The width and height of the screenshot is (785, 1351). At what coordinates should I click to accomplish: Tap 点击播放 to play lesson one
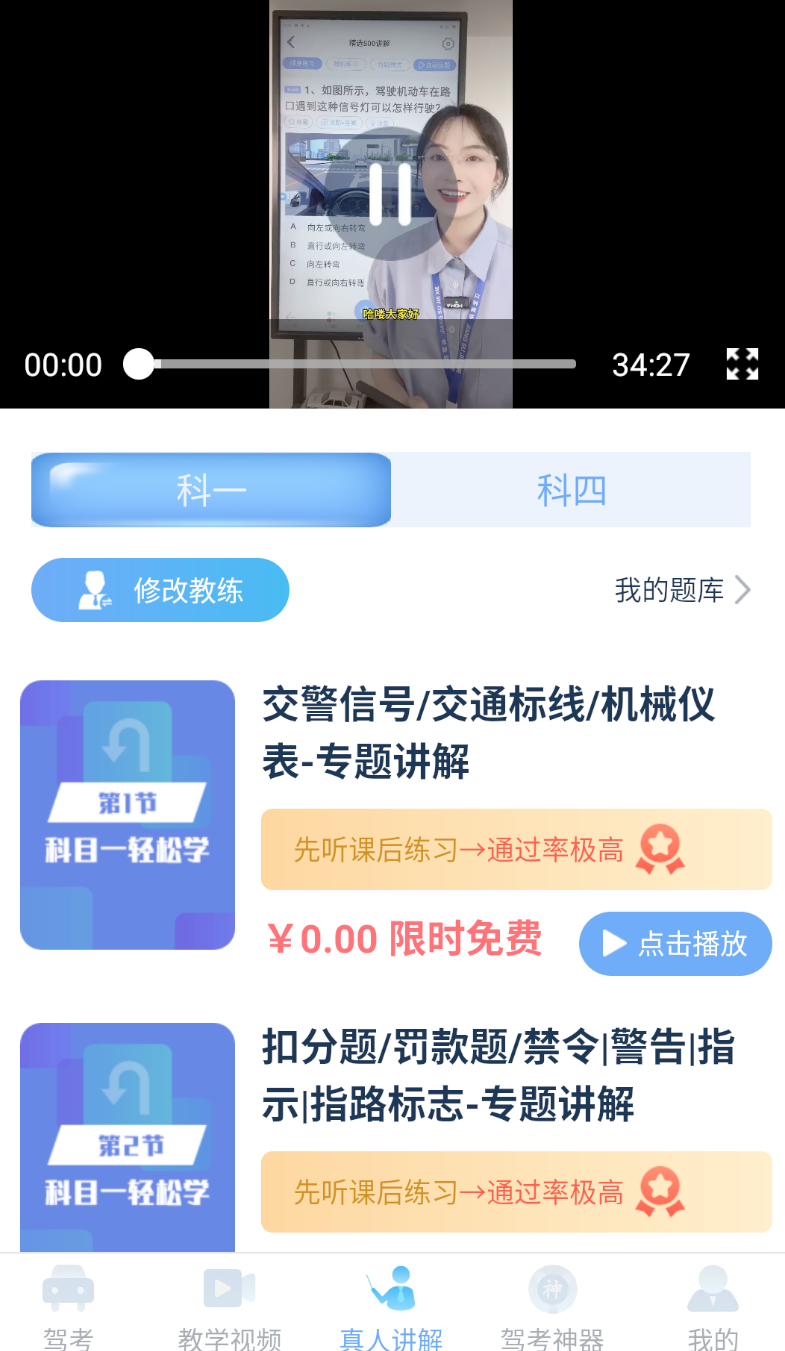pos(675,943)
